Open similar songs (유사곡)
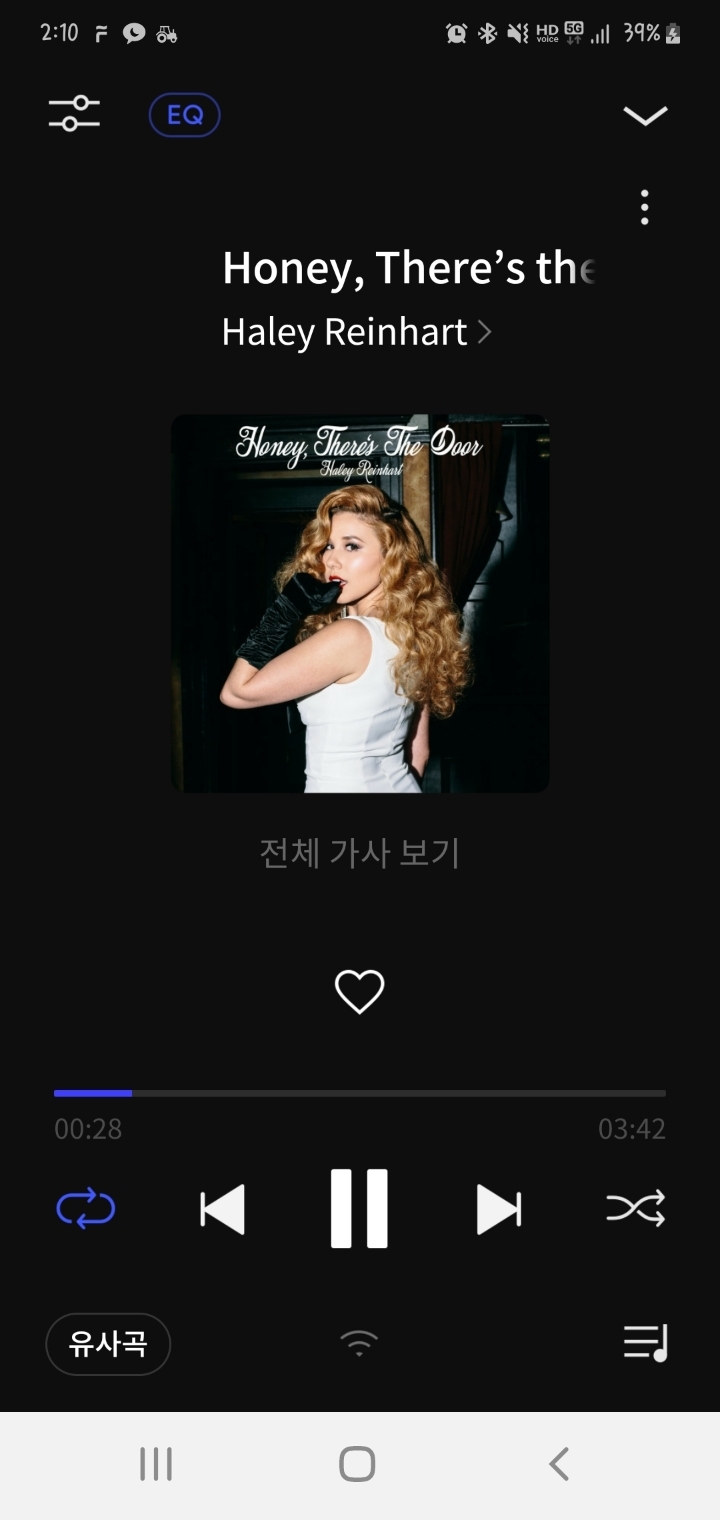Image resolution: width=720 pixels, height=1520 pixels. (108, 1344)
